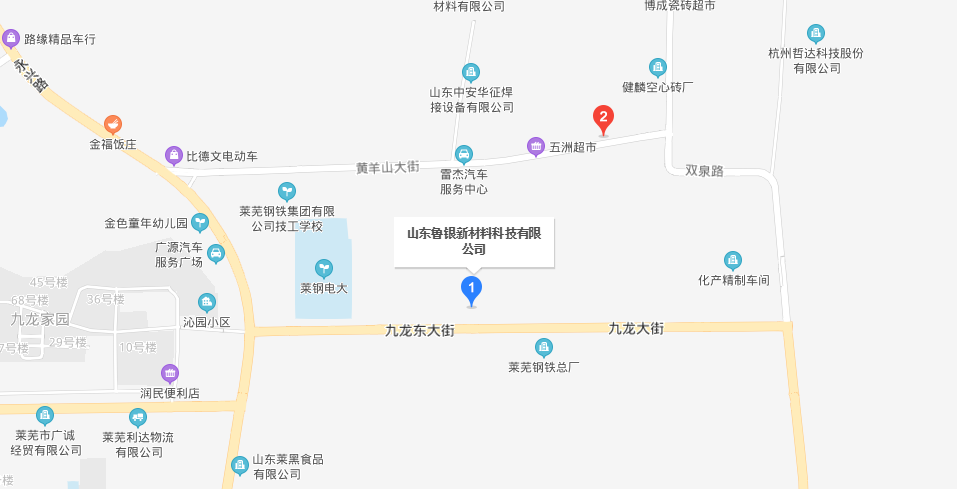
Task: Select the 金色童年幼儿园 kindergarten point
Action: 200,222
